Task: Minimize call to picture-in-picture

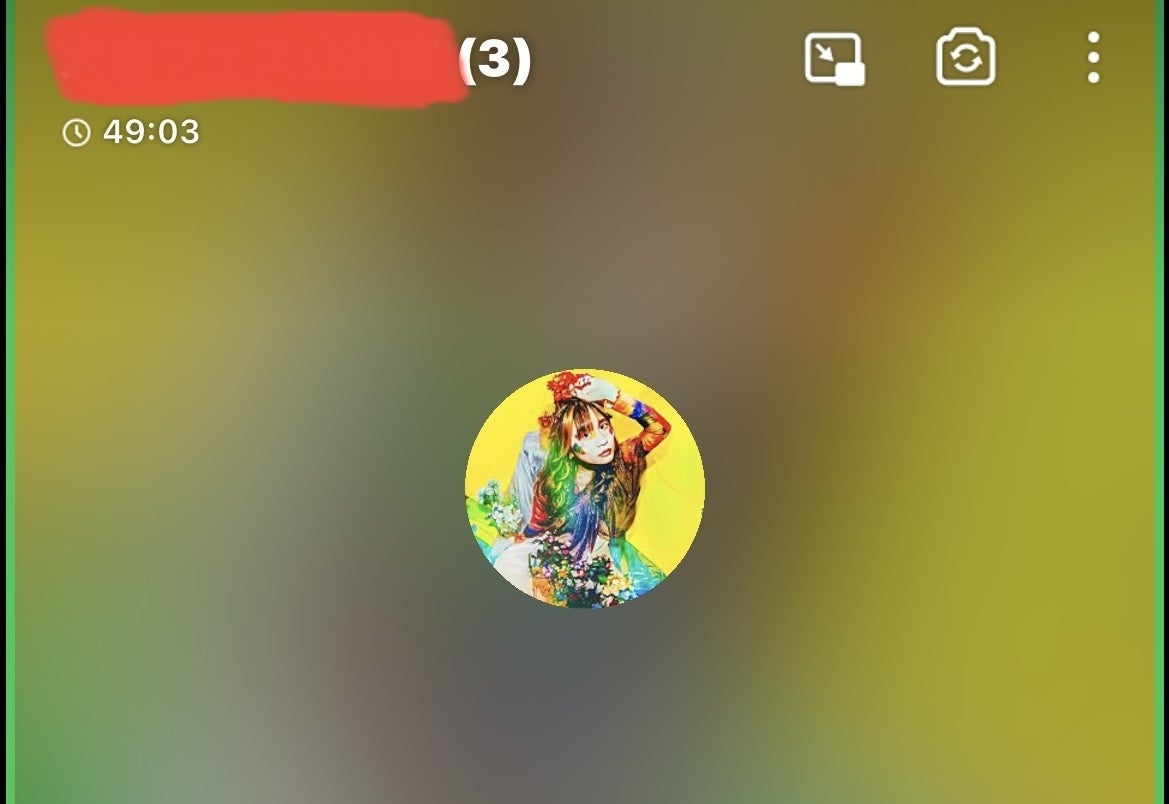Action: point(834,59)
